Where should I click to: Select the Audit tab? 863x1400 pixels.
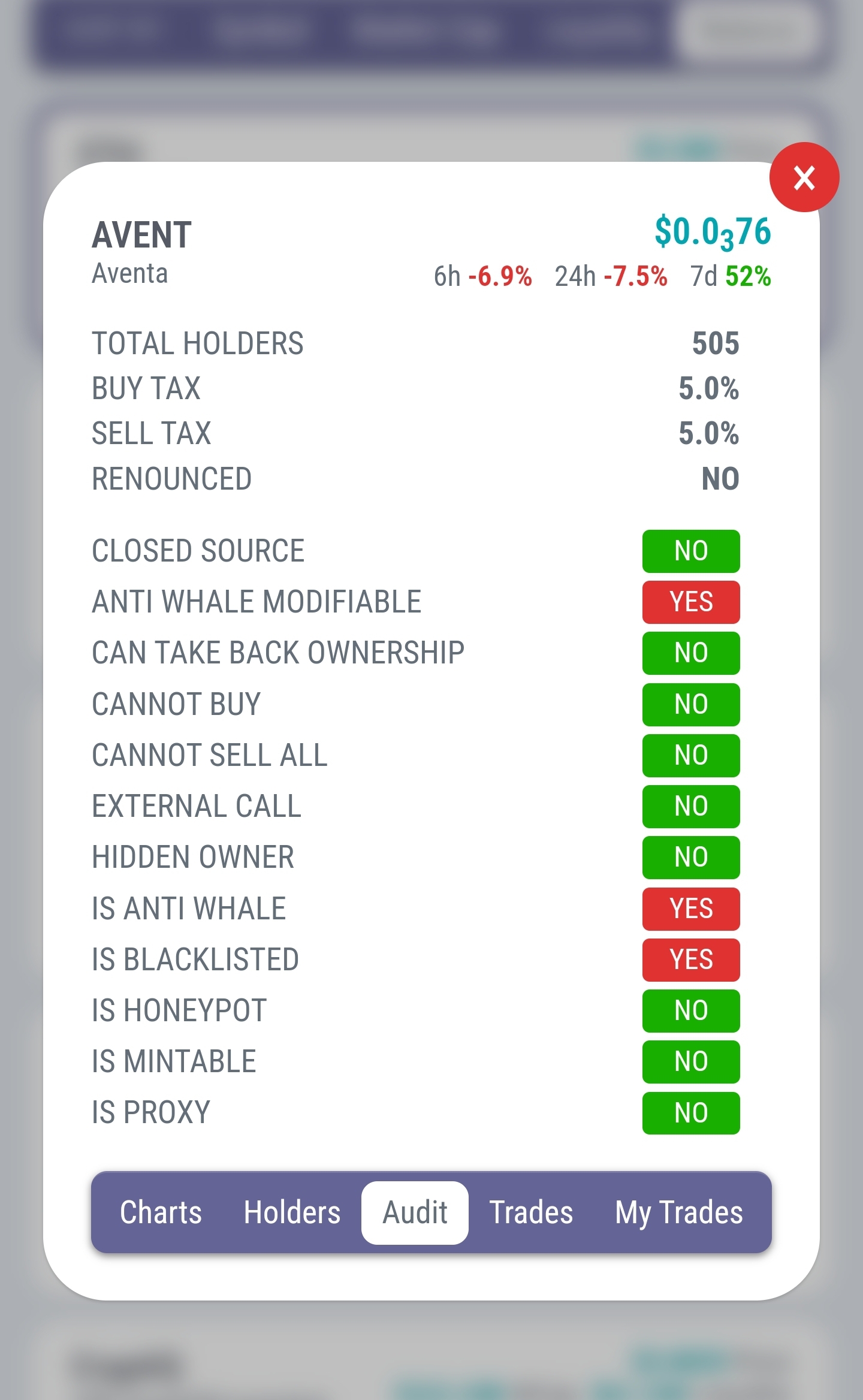(414, 1212)
